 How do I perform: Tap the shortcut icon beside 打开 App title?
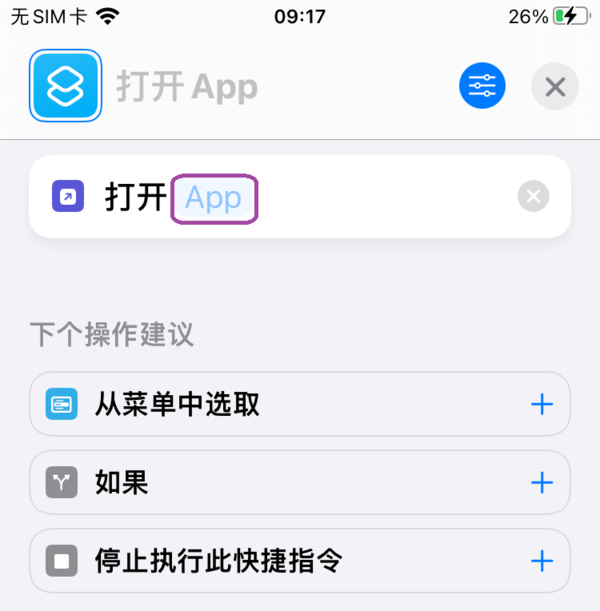point(65,85)
